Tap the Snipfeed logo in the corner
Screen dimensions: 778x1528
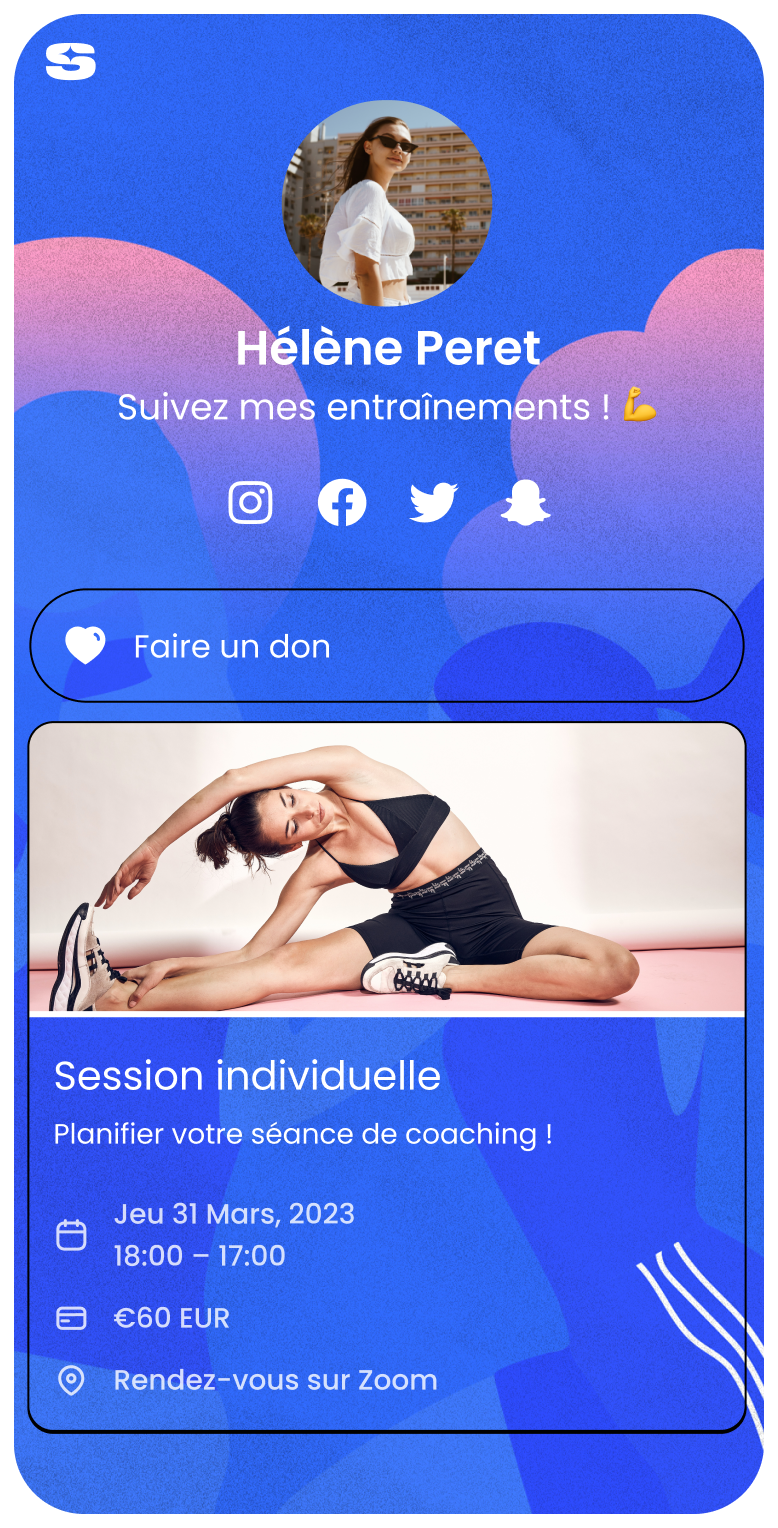71,62
